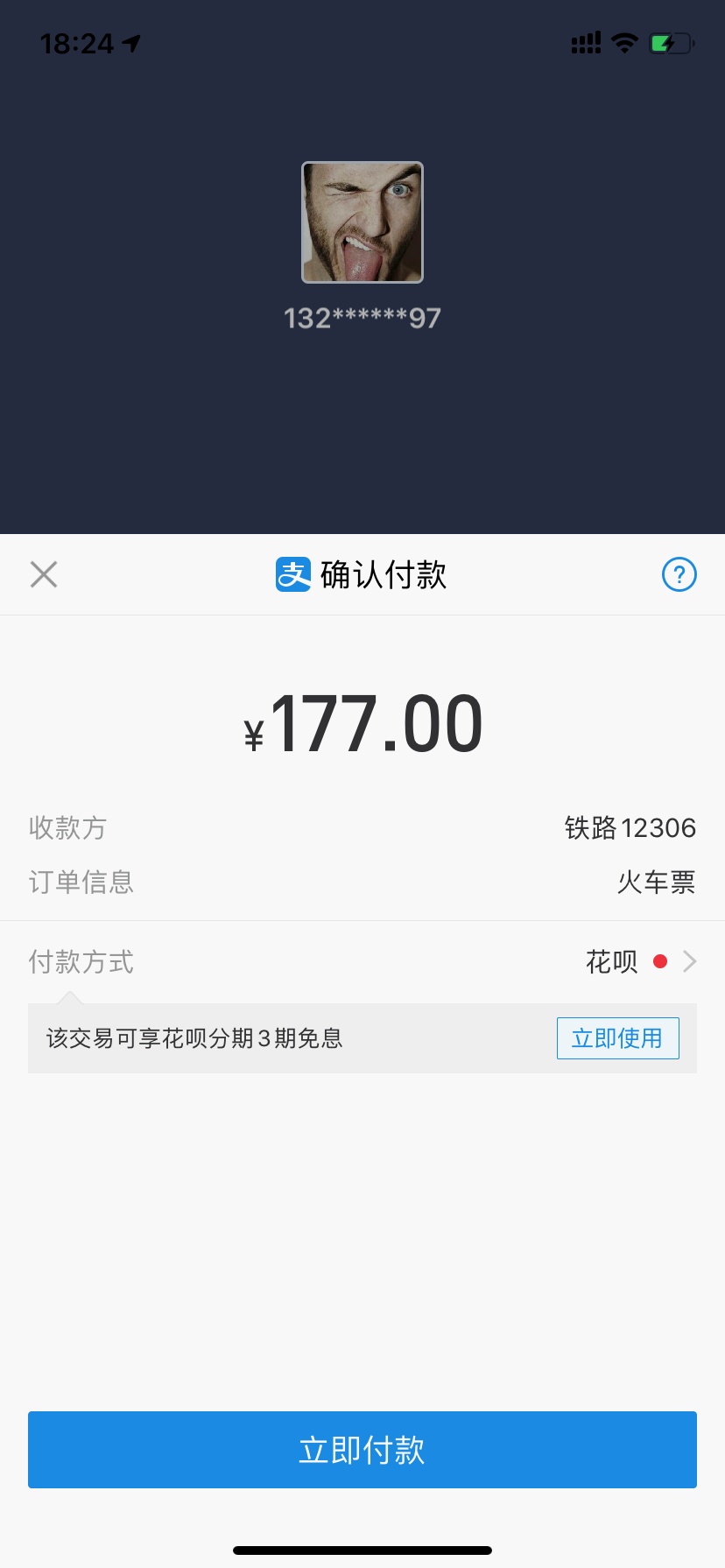The width and height of the screenshot is (725, 1568).
Task: Tap the red dot beside 花呗
Action: coord(659,961)
